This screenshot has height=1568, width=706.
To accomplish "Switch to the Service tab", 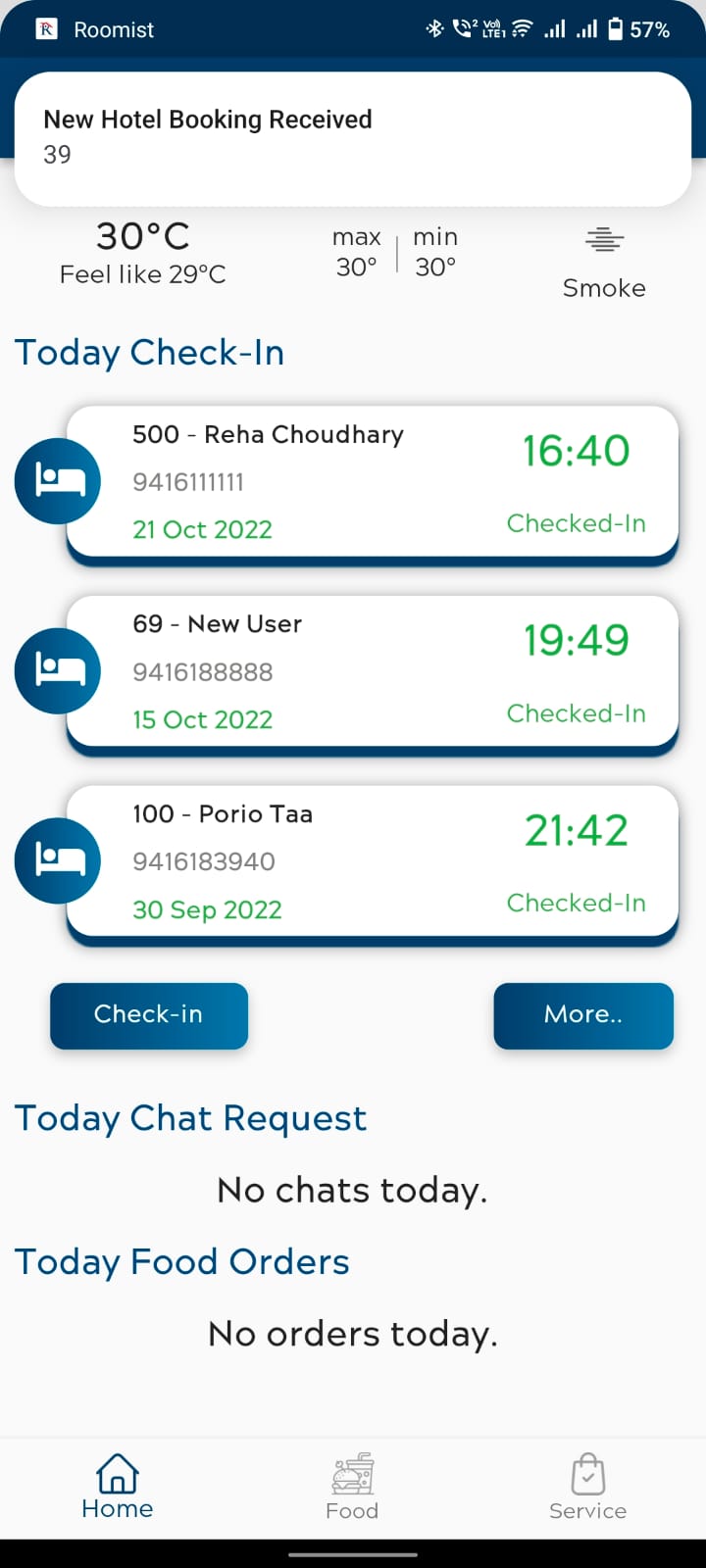I will point(587,1488).
